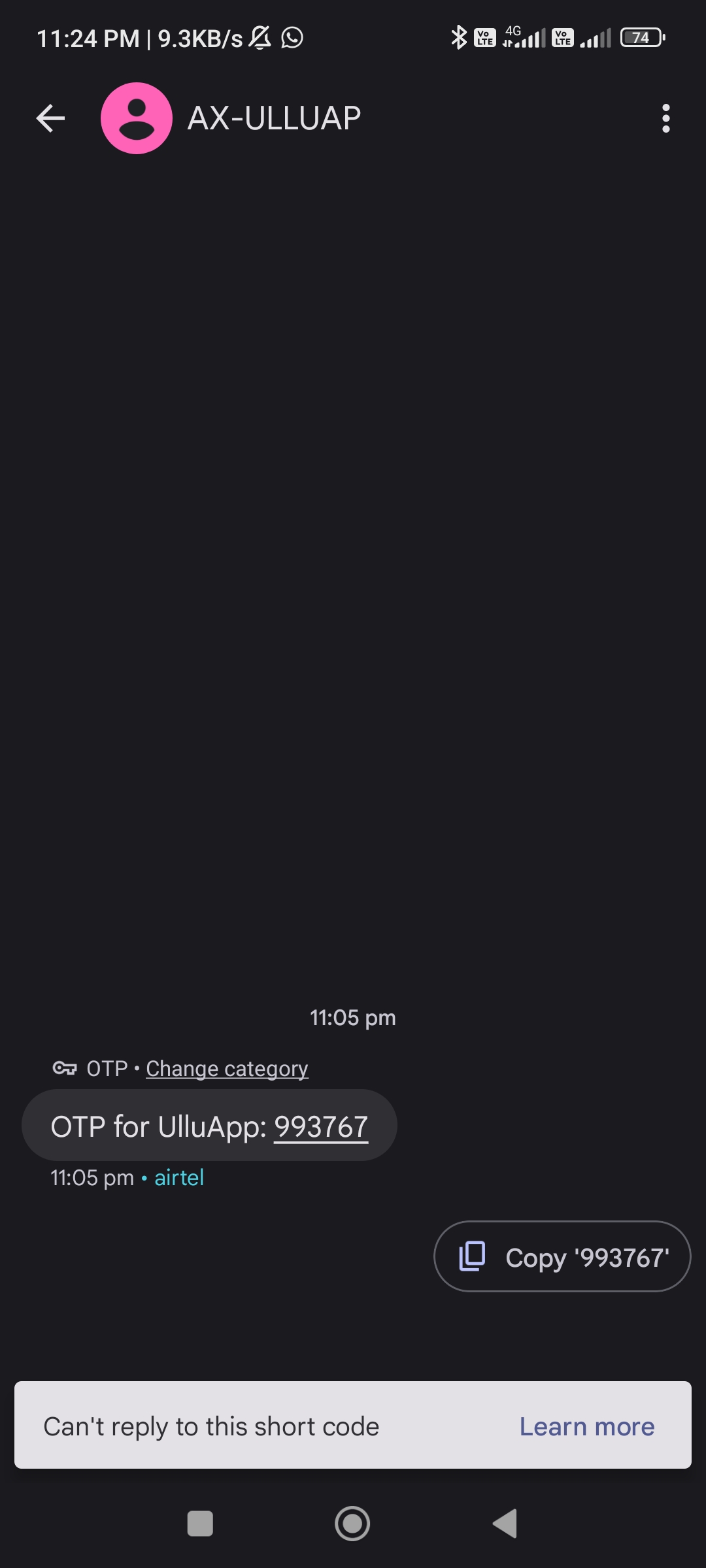Go to the home screen

pos(352,1524)
